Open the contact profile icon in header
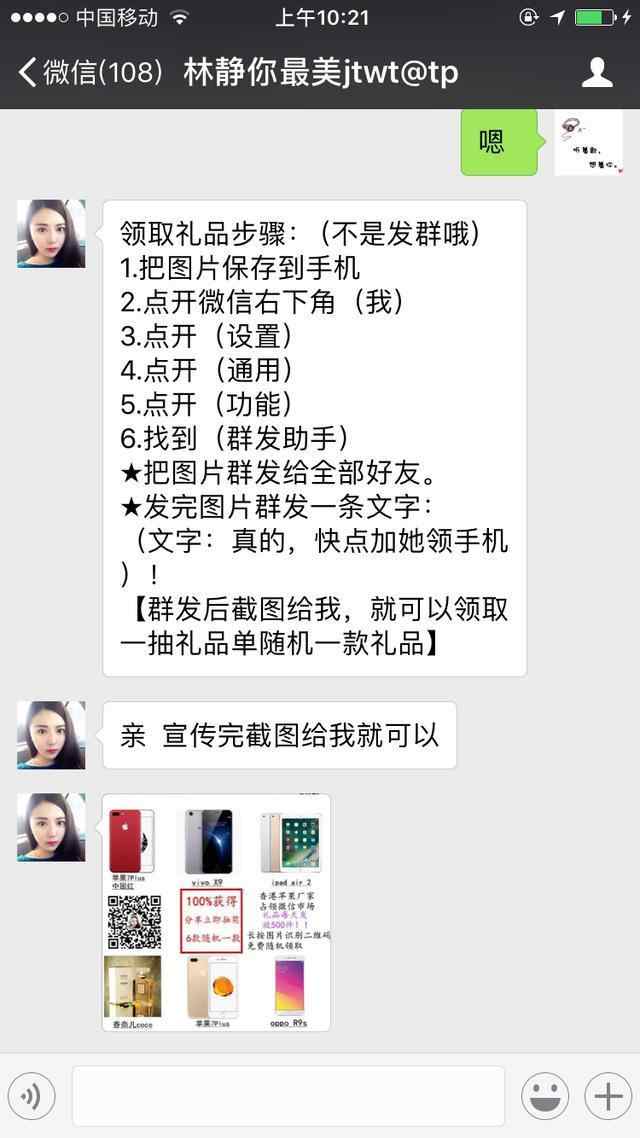The image size is (640, 1138). [597, 72]
